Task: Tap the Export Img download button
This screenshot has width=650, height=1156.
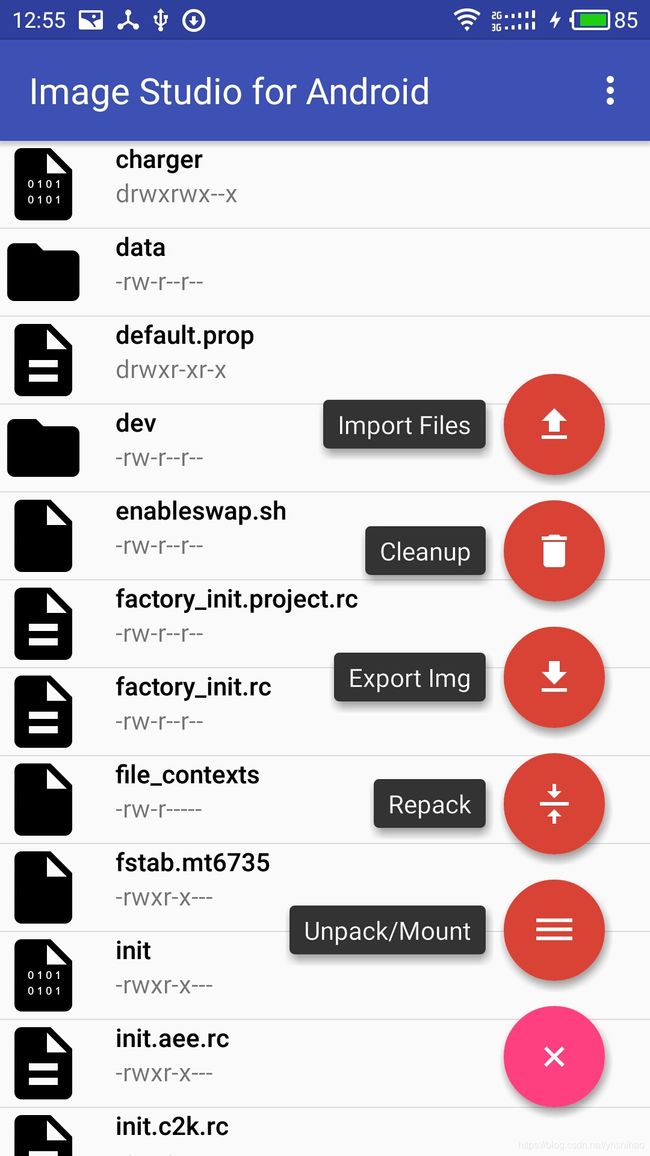Action: (x=554, y=678)
